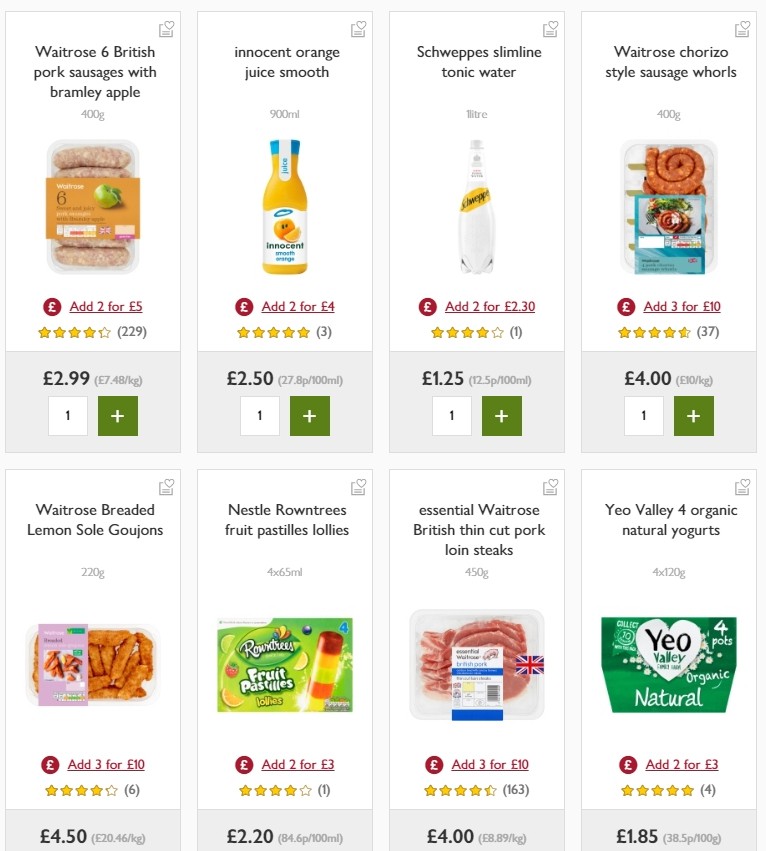Select the £ badge beside Add 3 for £10
This screenshot has height=851, width=766.
click(625, 305)
